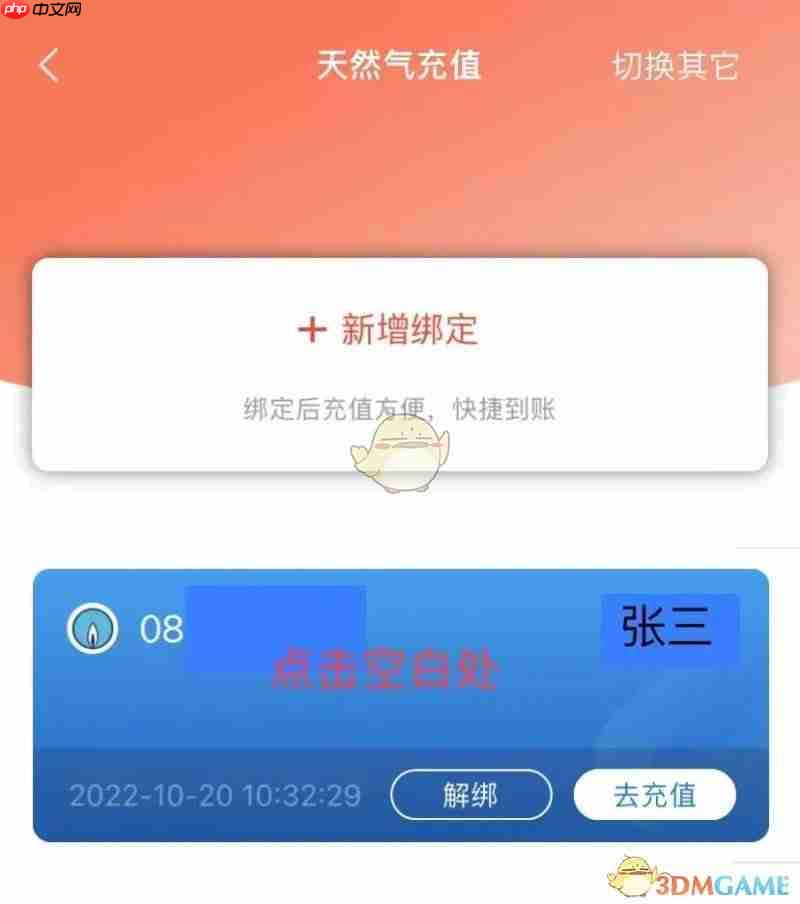Open 切换其它 to switch service type
The width and height of the screenshot is (800, 904).
pyautogui.click(x=676, y=67)
